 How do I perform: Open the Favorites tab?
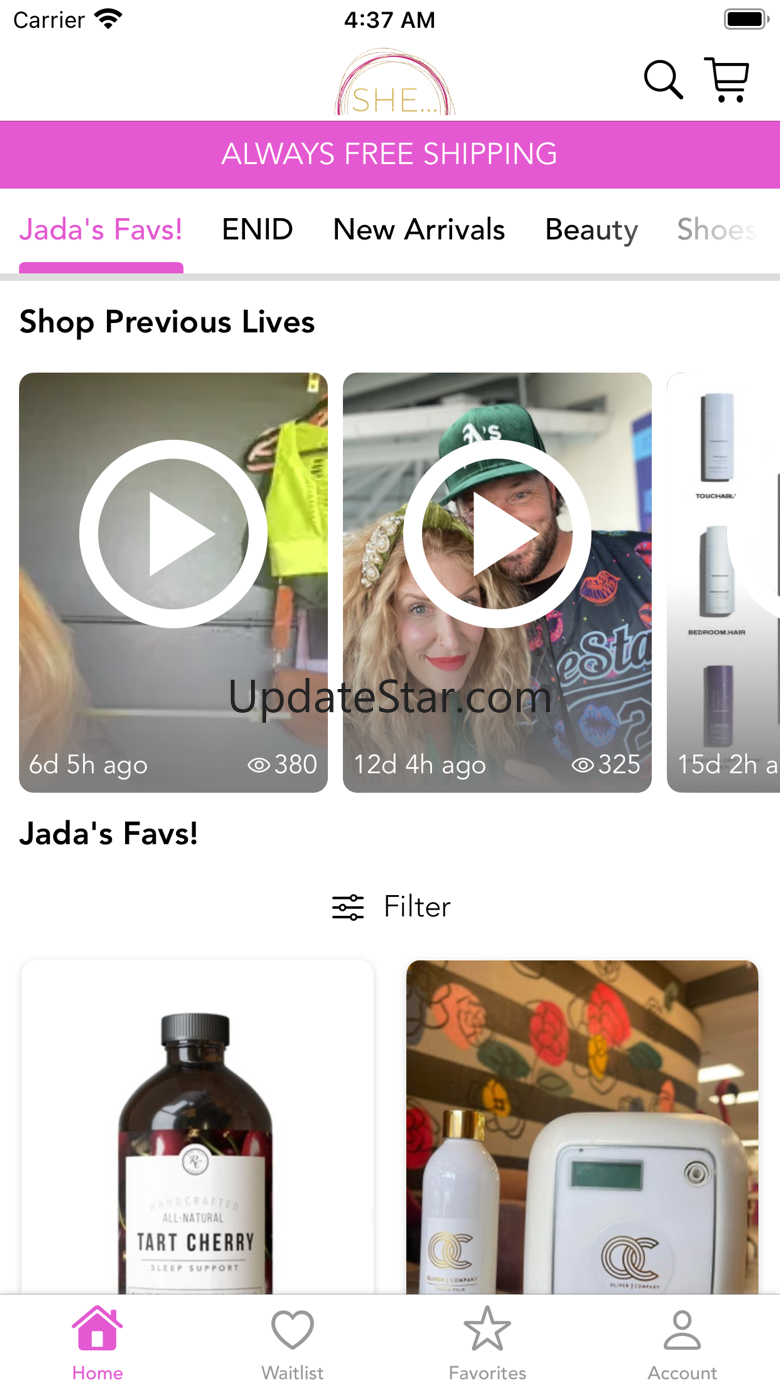pos(487,1345)
